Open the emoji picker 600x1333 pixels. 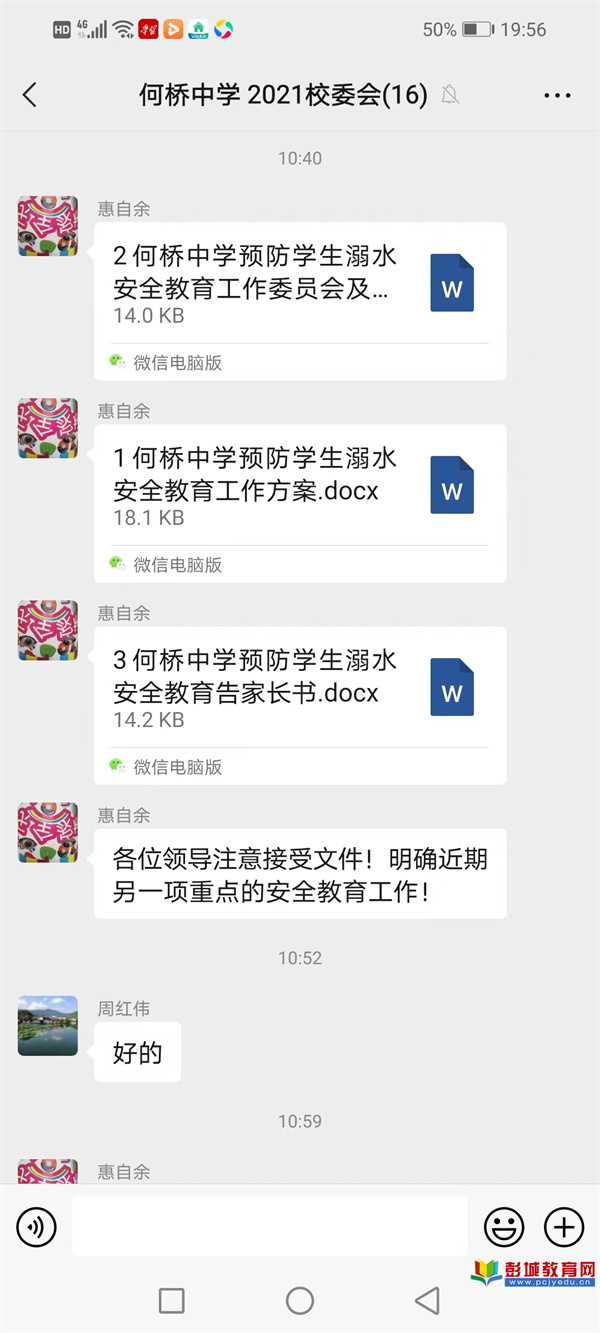click(504, 1226)
